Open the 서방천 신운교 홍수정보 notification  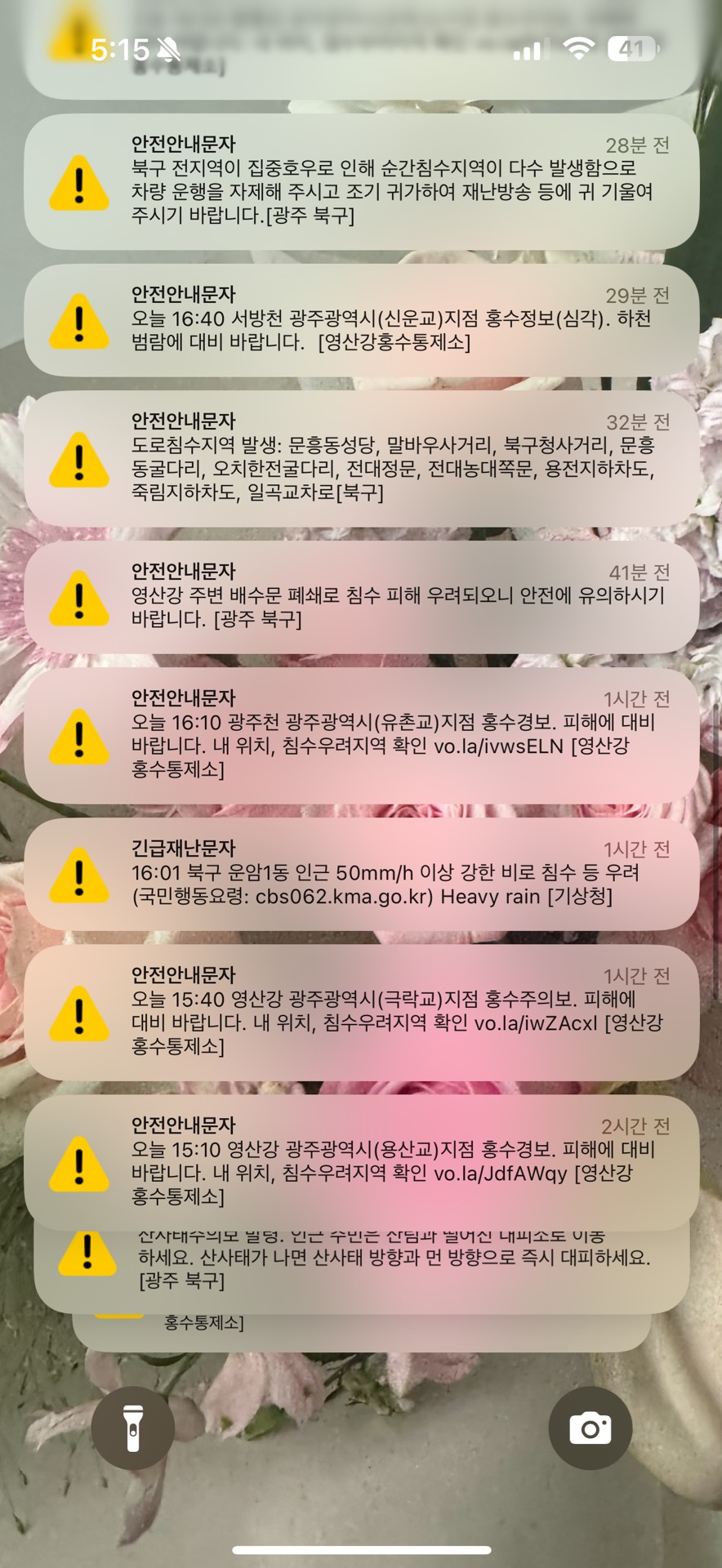tap(361, 320)
